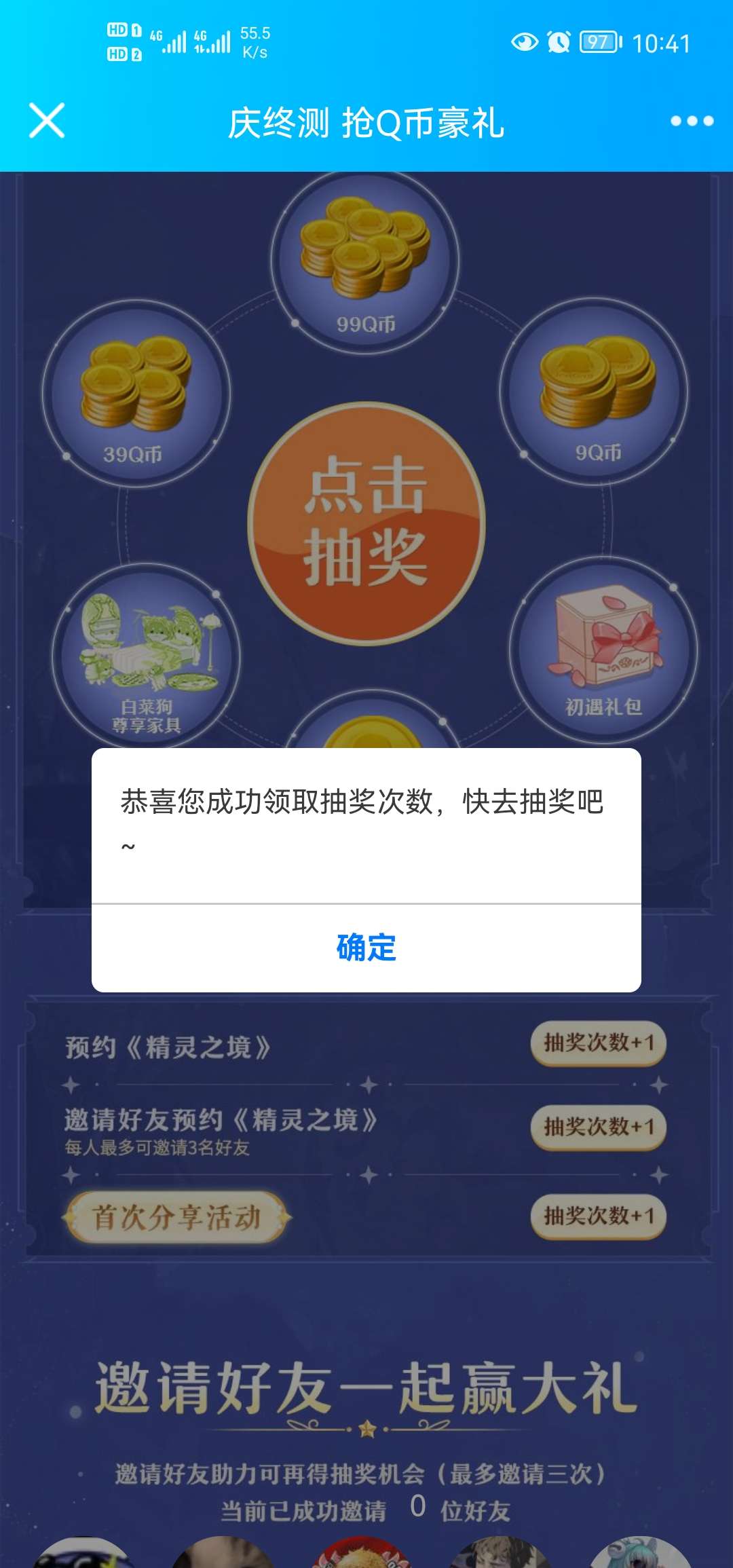The image size is (733, 1568).
Task: Claim 抽奖次数+1 for 首次分享活动
Action: [598, 1216]
